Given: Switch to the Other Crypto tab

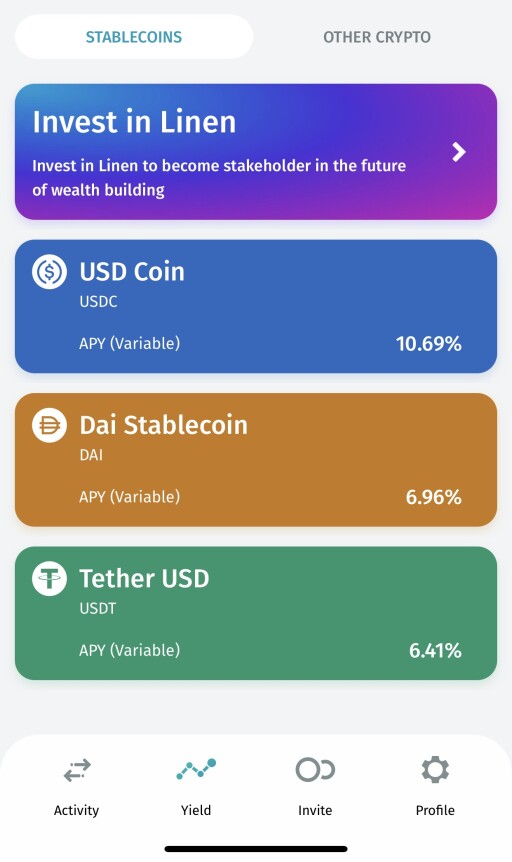Looking at the screenshot, I should coord(377,37).
